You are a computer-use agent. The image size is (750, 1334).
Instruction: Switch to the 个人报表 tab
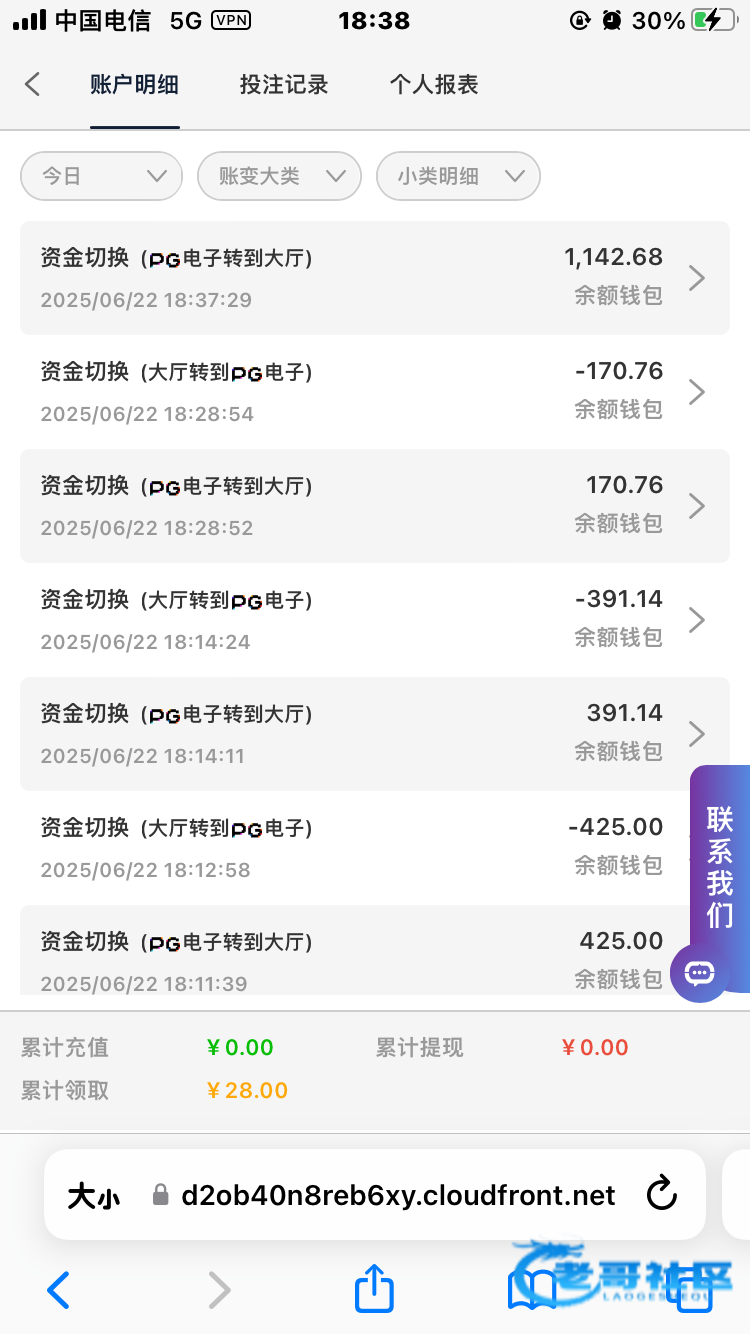[x=434, y=85]
